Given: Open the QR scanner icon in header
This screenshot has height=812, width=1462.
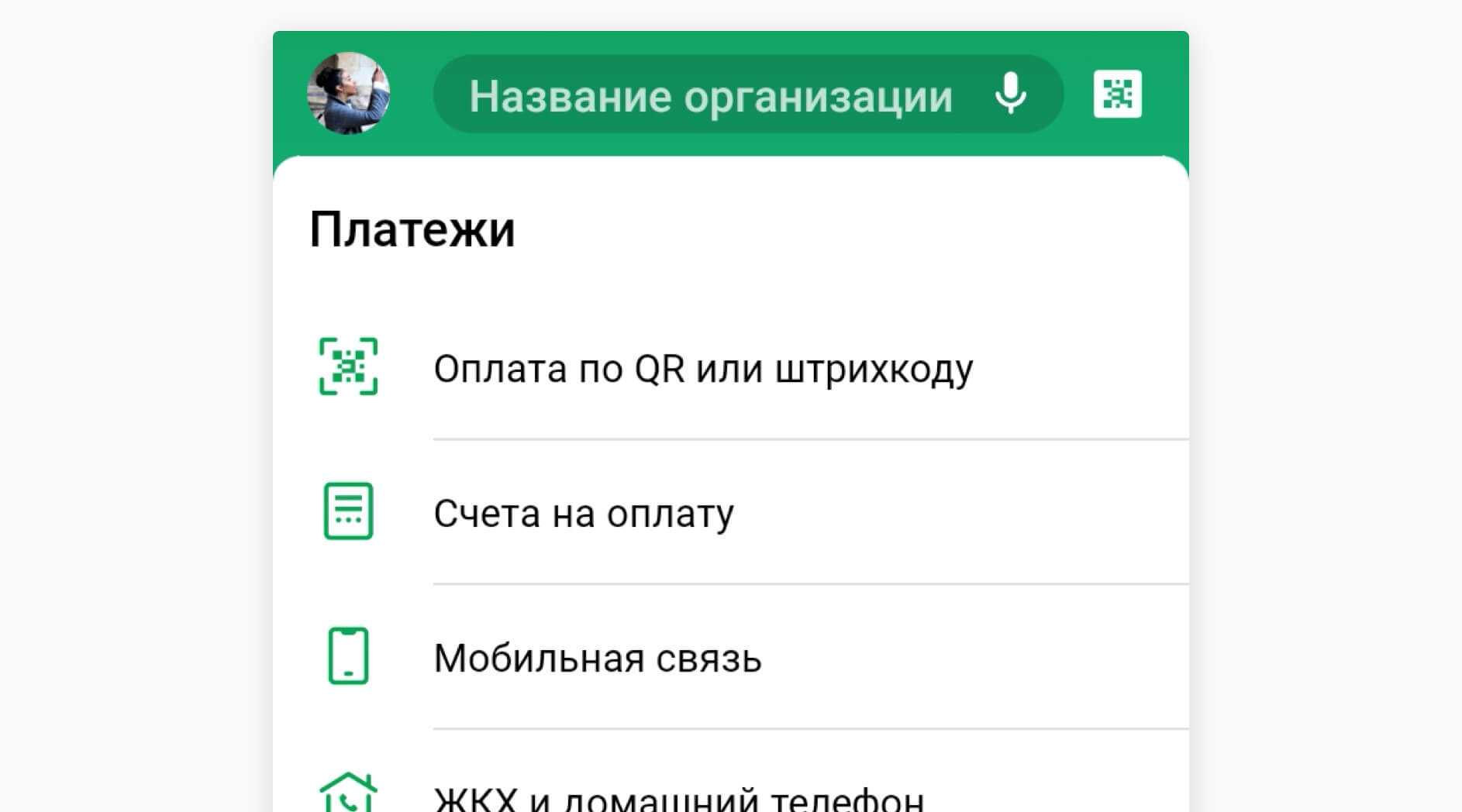Looking at the screenshot, I should click(1117, 94).
